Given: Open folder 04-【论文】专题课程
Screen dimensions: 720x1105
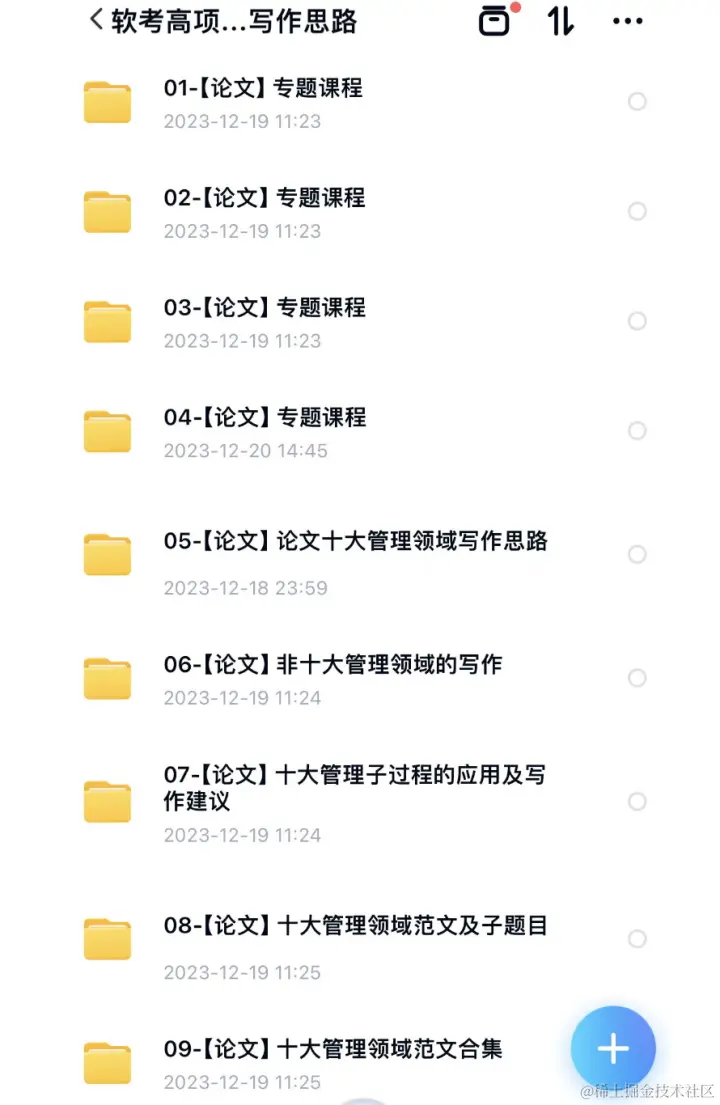Looking at the screenshot, I should (x=264, y=418).
